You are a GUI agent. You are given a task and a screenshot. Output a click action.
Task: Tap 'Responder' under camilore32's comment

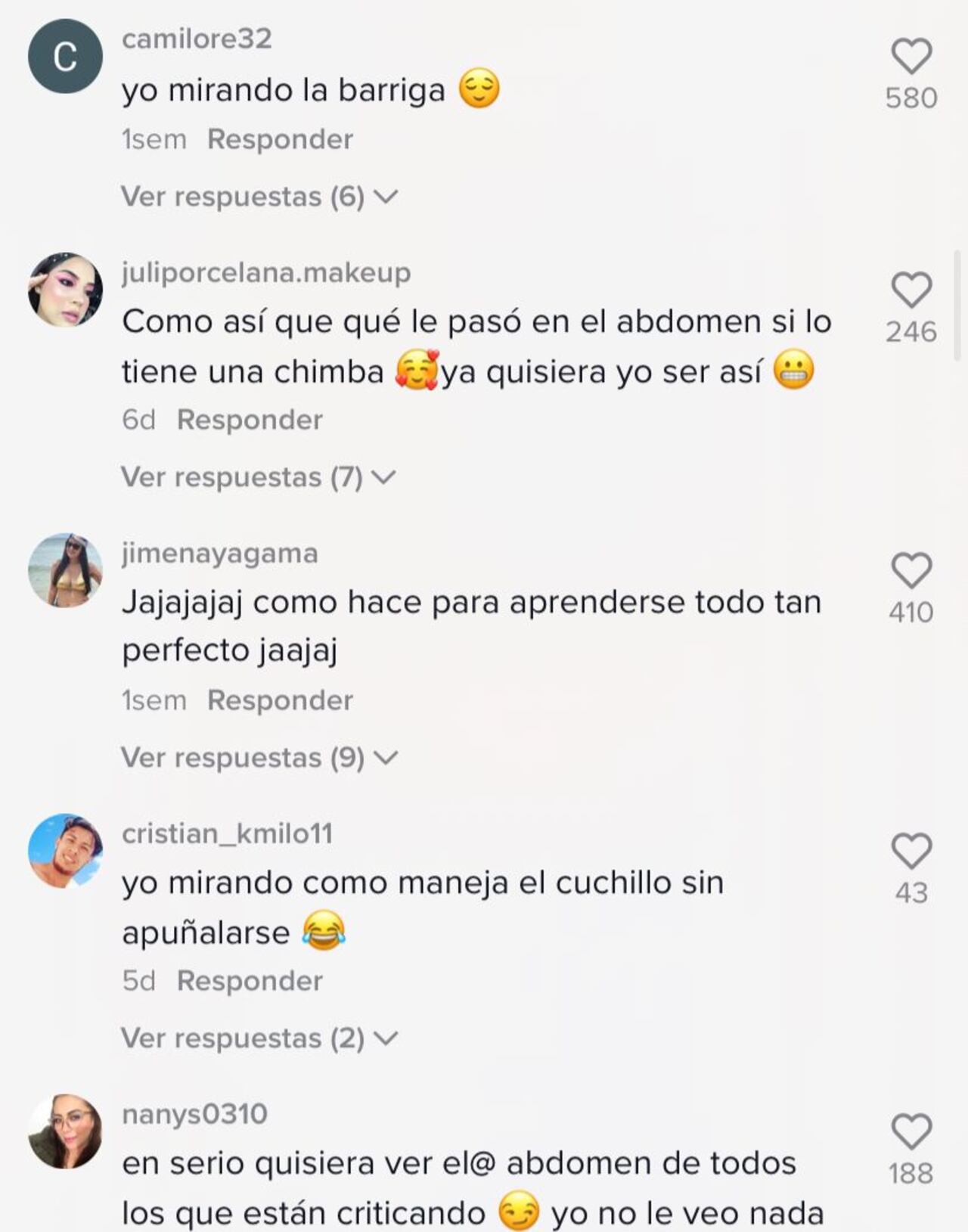280,138
